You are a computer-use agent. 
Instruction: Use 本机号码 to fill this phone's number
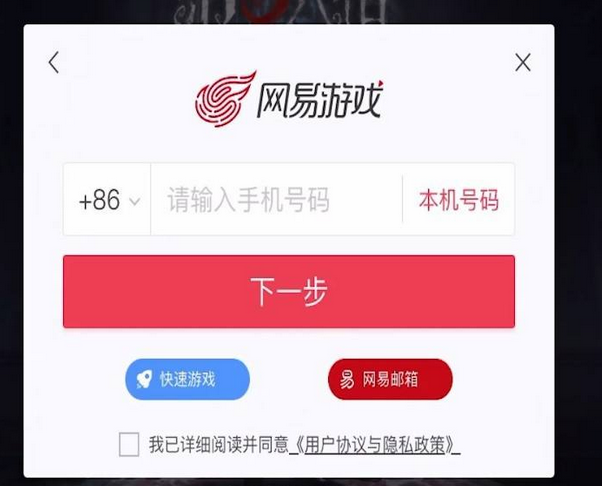[458, 200]
